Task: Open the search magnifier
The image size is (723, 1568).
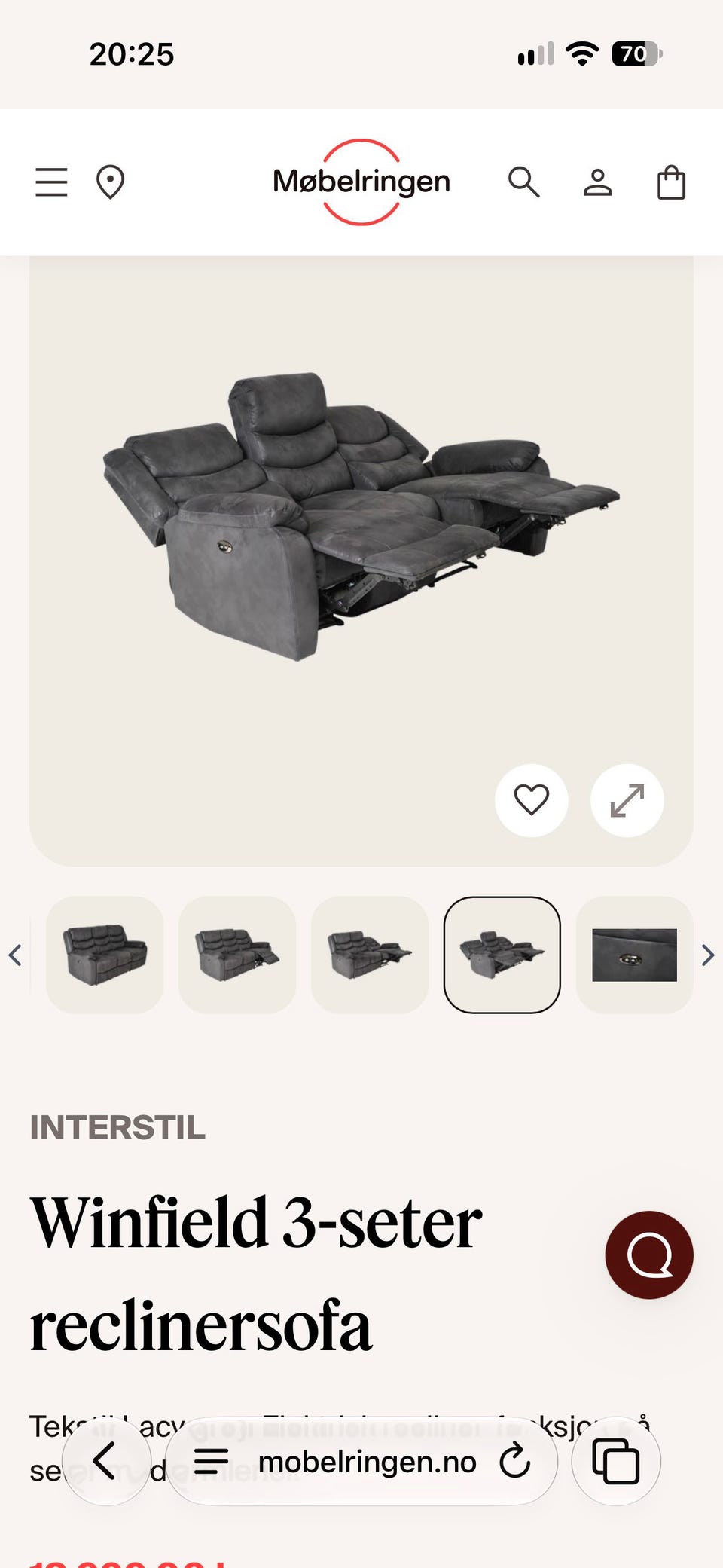Action: coord(523,182)
